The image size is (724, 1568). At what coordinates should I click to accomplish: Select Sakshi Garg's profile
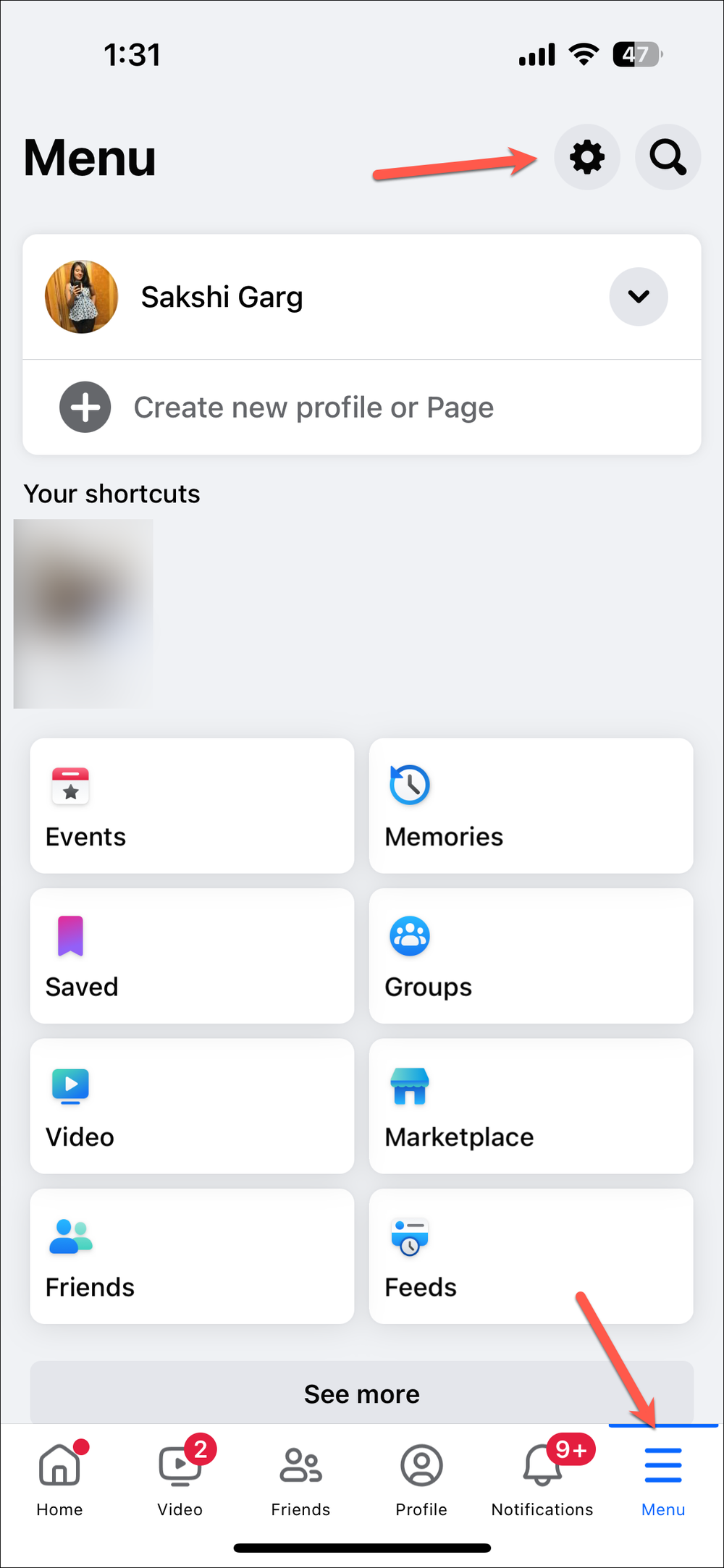click(222, 297)
